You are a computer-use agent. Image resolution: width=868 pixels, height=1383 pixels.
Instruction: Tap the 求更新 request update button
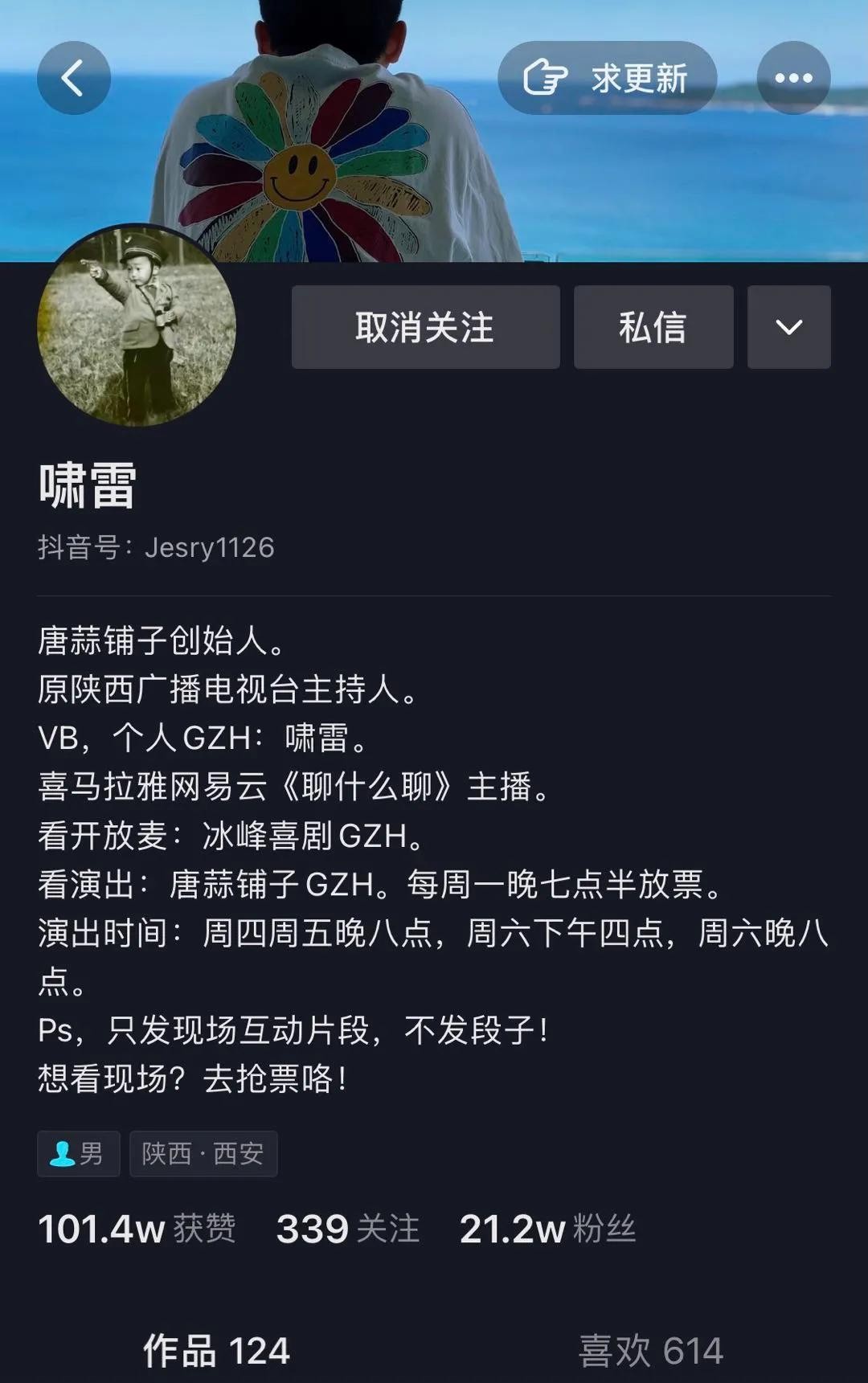[x=607, y=78]
